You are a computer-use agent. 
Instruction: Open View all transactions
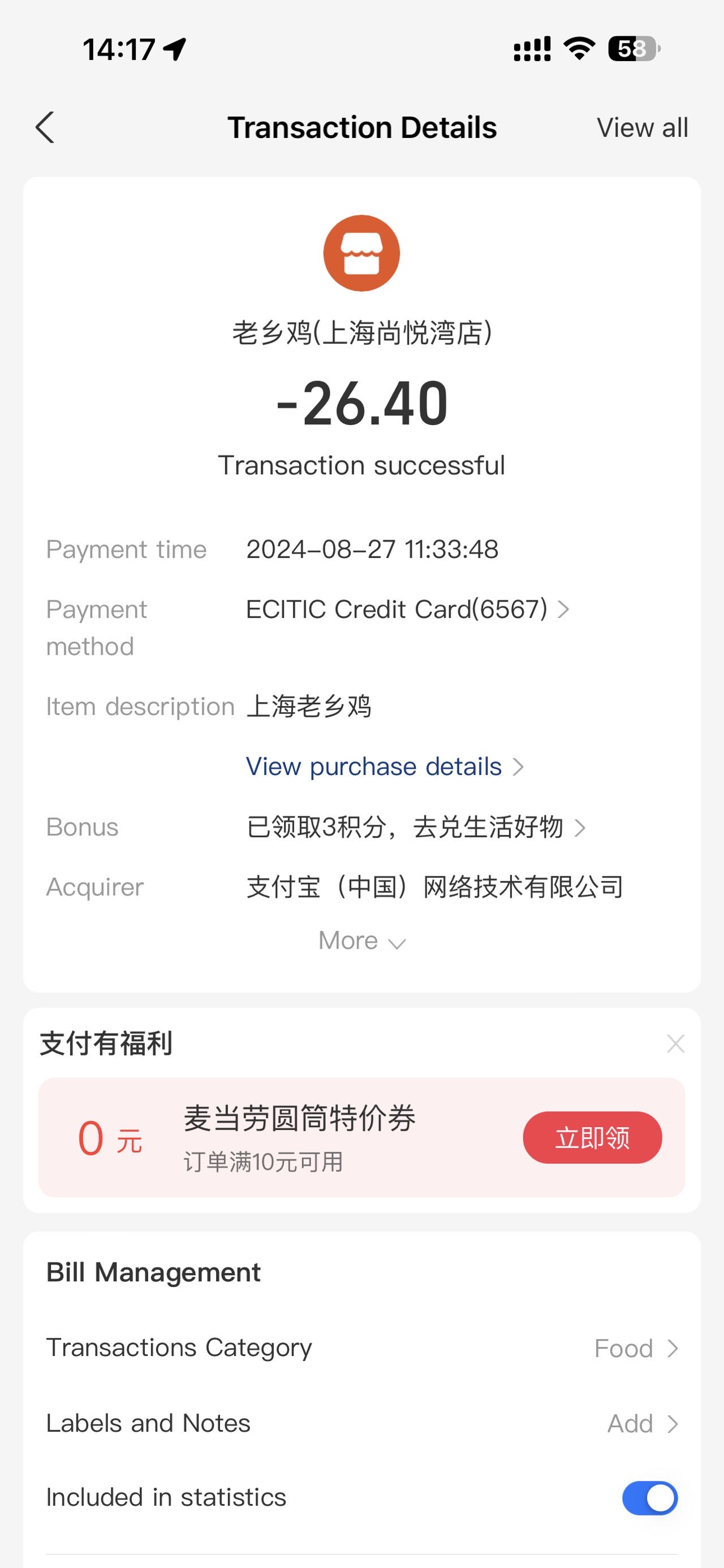[643, 128]
